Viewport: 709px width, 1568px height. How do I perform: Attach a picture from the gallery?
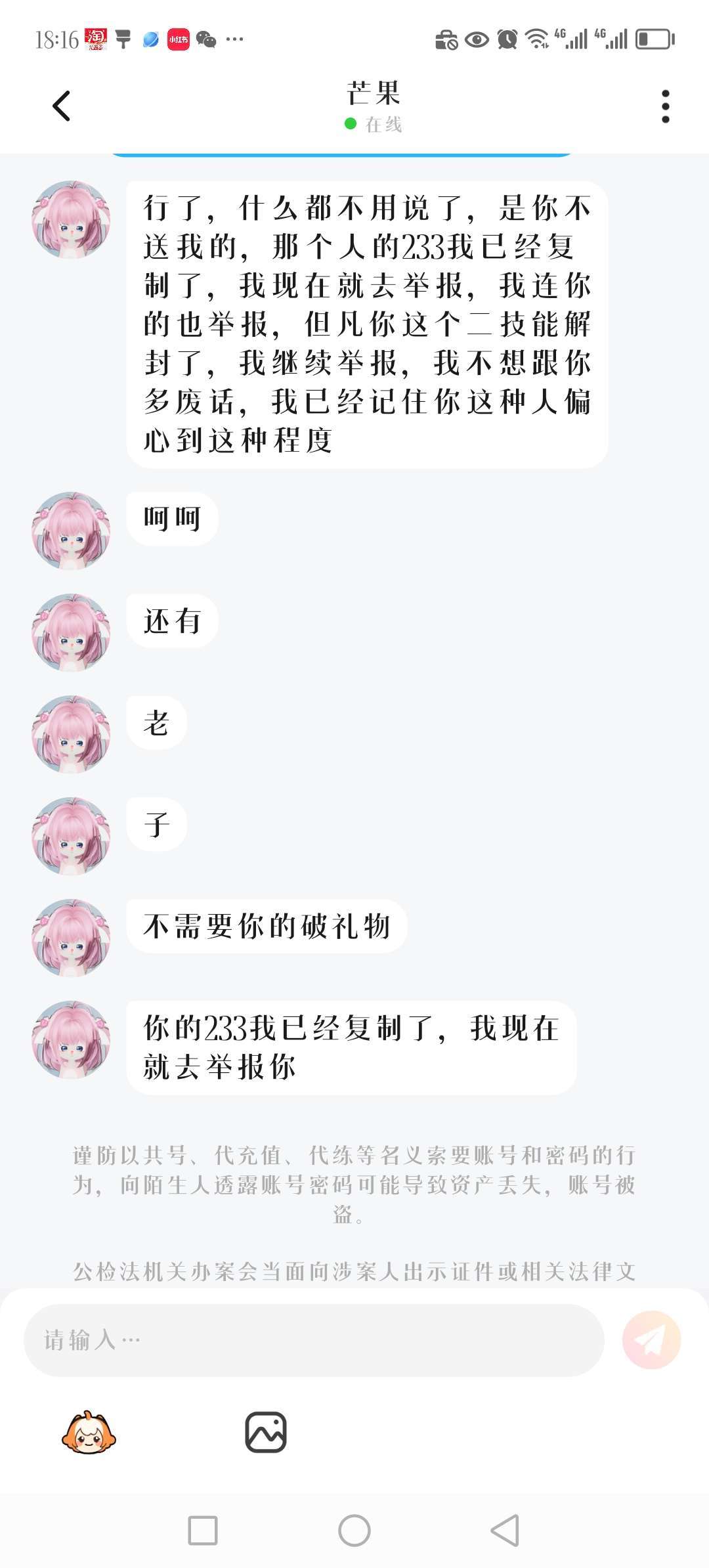(266, 1432)
